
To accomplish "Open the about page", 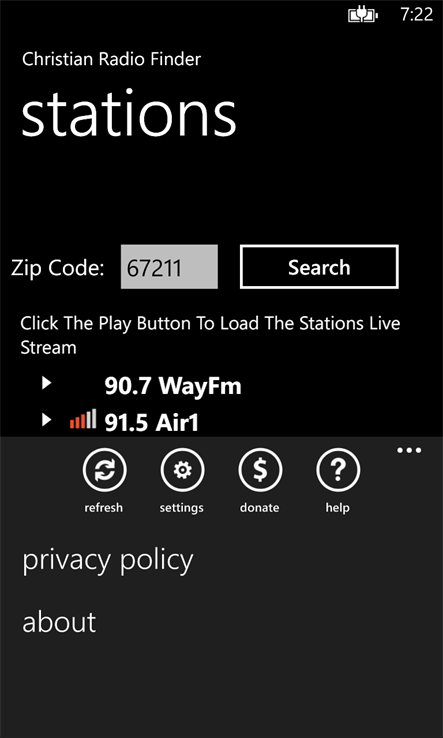I will 59,621.
